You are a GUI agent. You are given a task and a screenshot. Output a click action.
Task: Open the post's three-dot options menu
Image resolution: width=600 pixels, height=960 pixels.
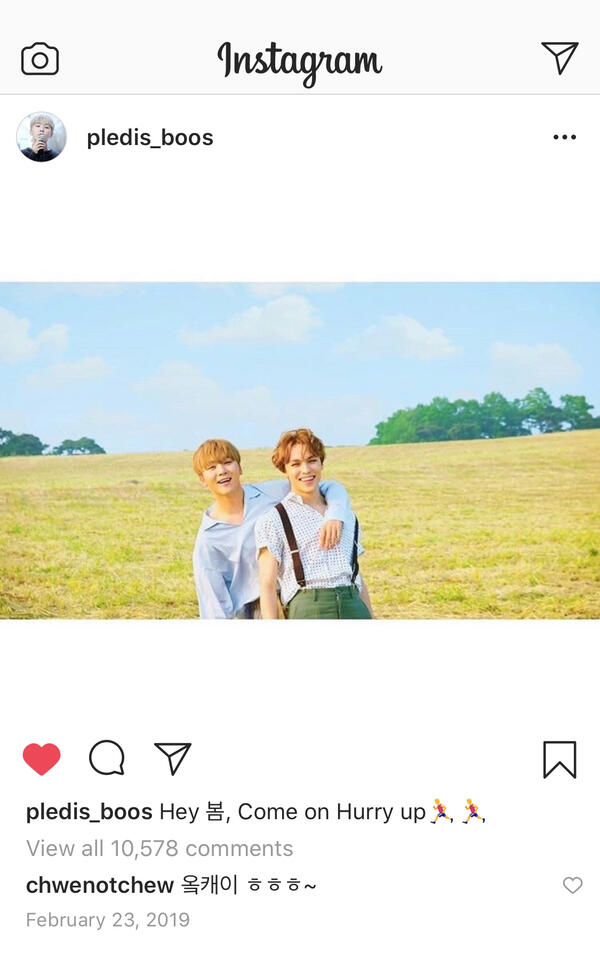[x=564, y=137]
